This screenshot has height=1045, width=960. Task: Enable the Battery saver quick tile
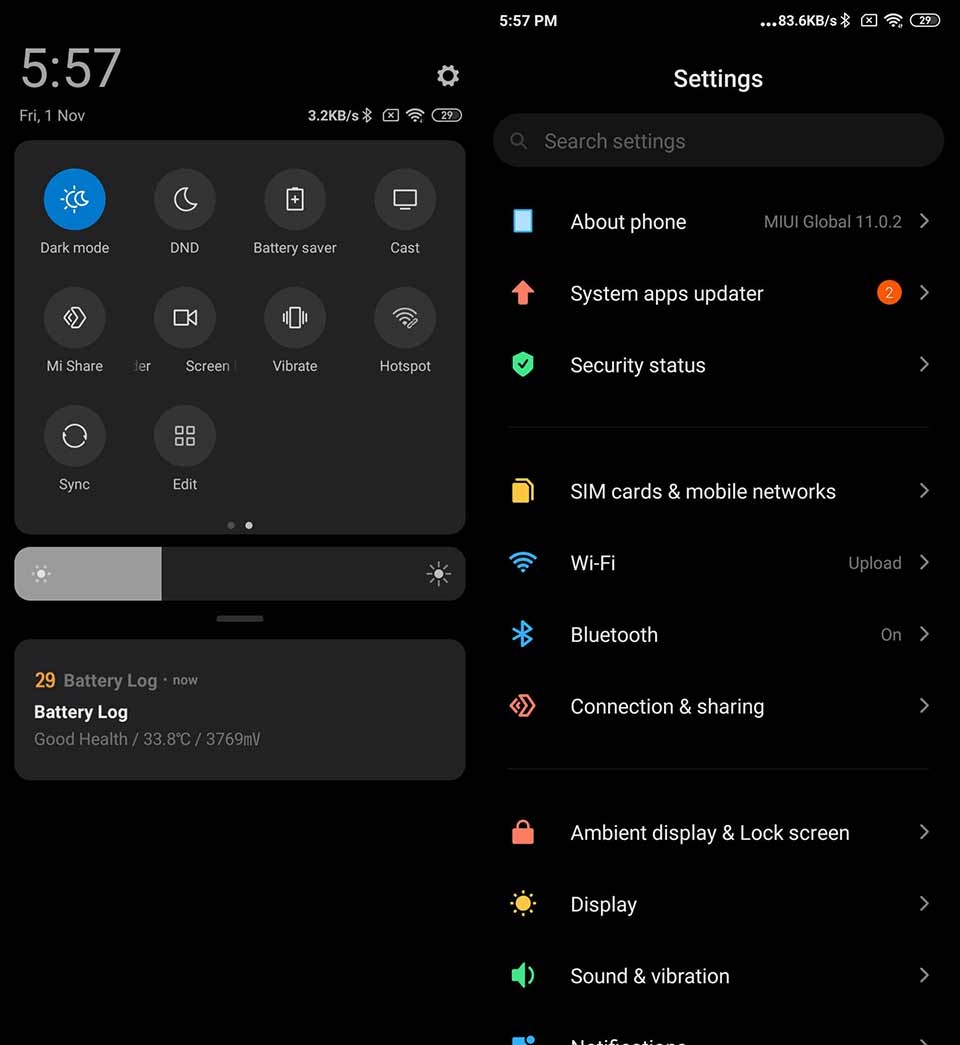[x=295, y=199]
